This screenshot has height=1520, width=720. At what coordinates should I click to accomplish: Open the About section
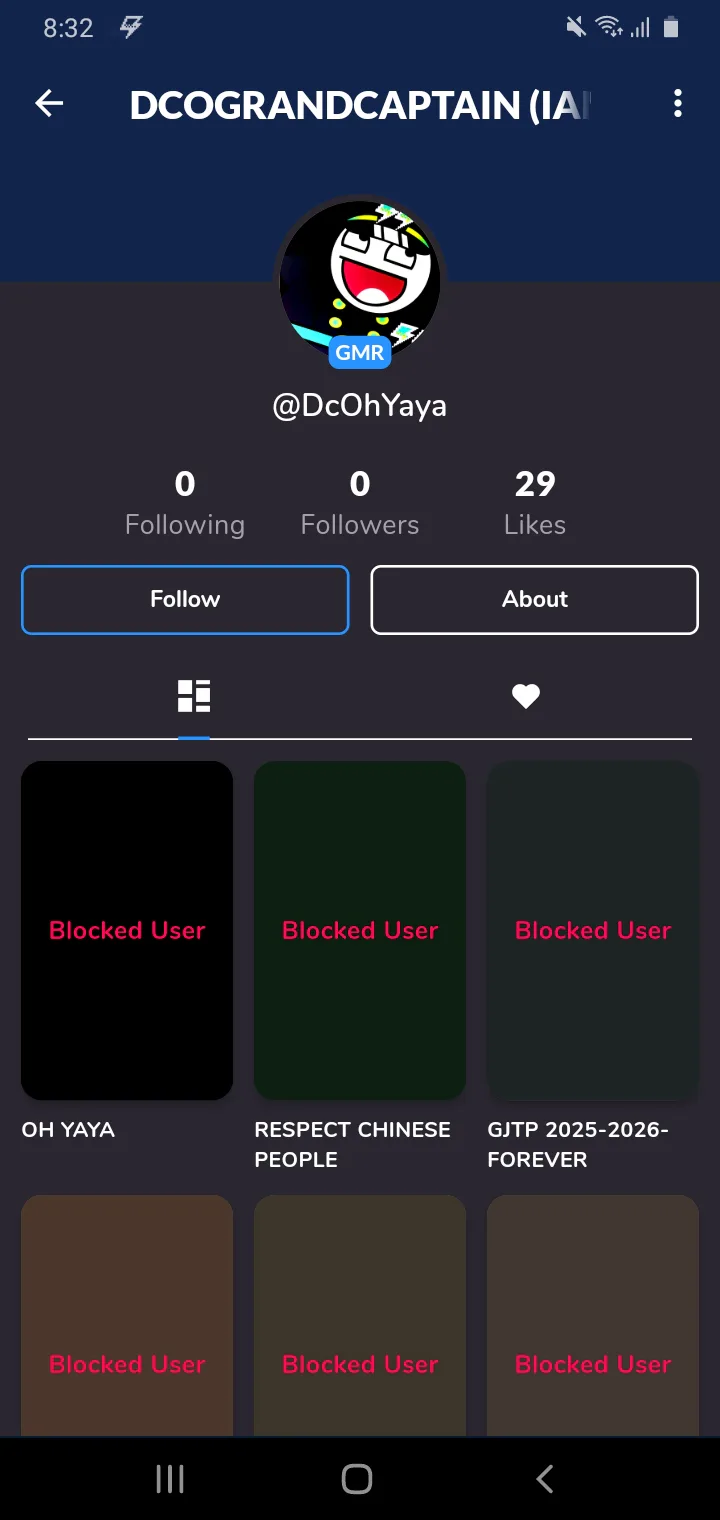click(534, 599)
